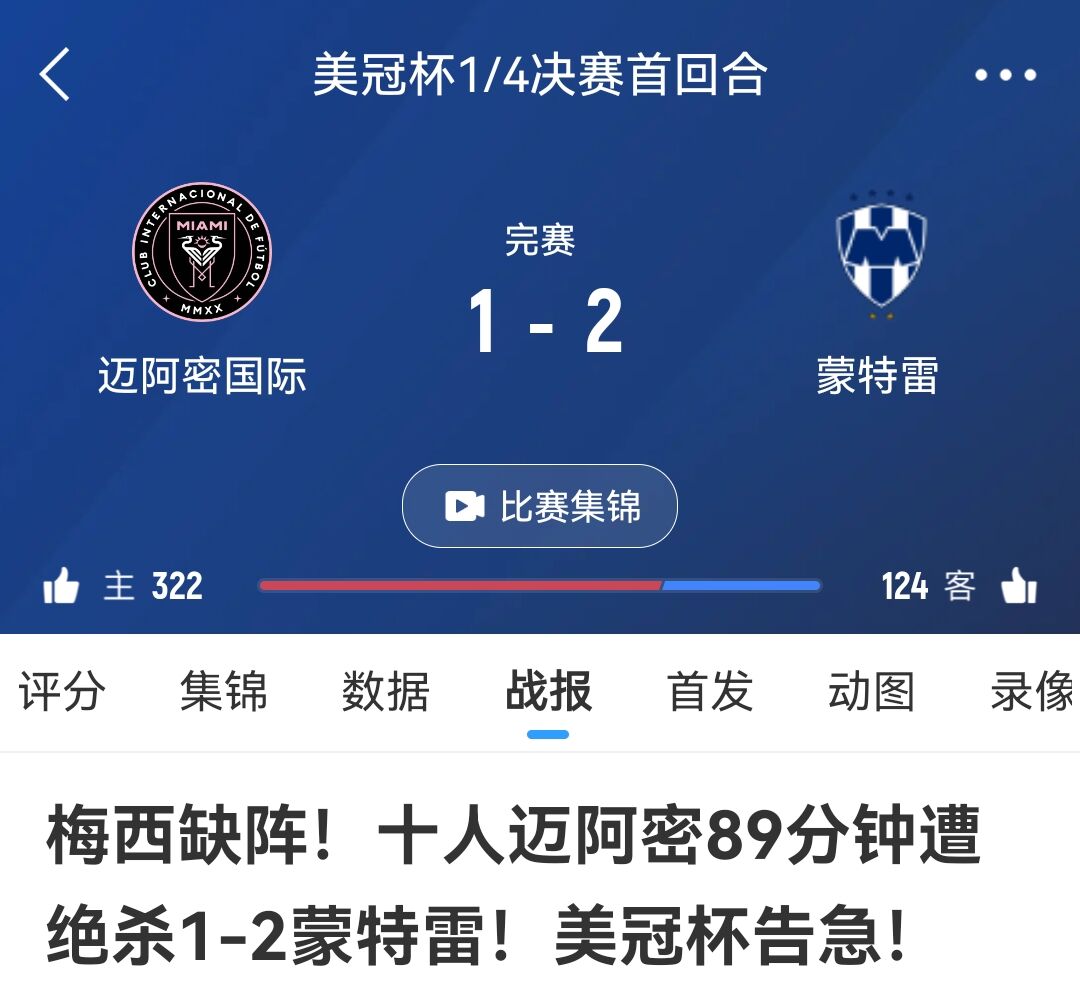Image resolution: width=1080 pixels, height=989 pixels.
Task: Open the 蒙特雷 team page
Action: click(879, 255)
